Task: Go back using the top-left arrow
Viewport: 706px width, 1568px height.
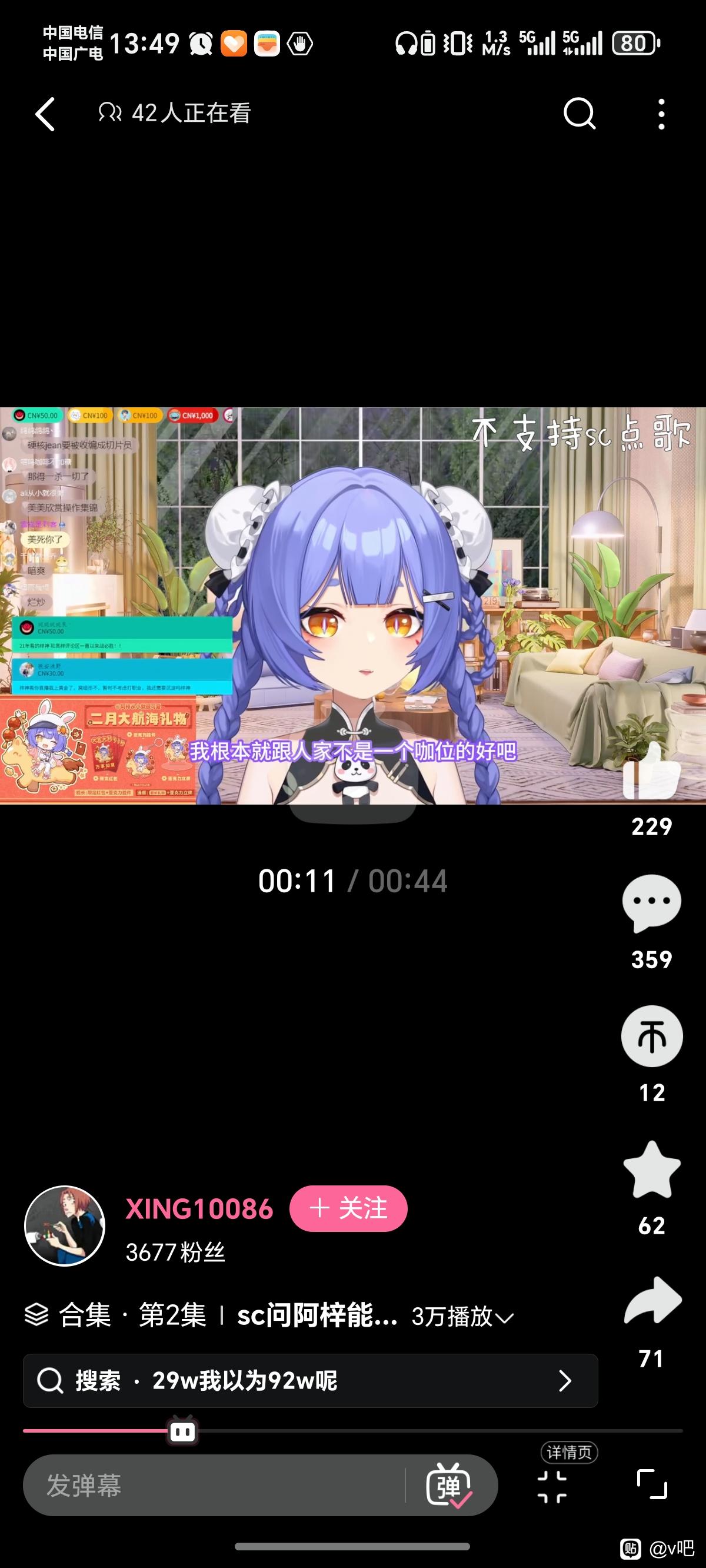Action: [x=45, y=114]
